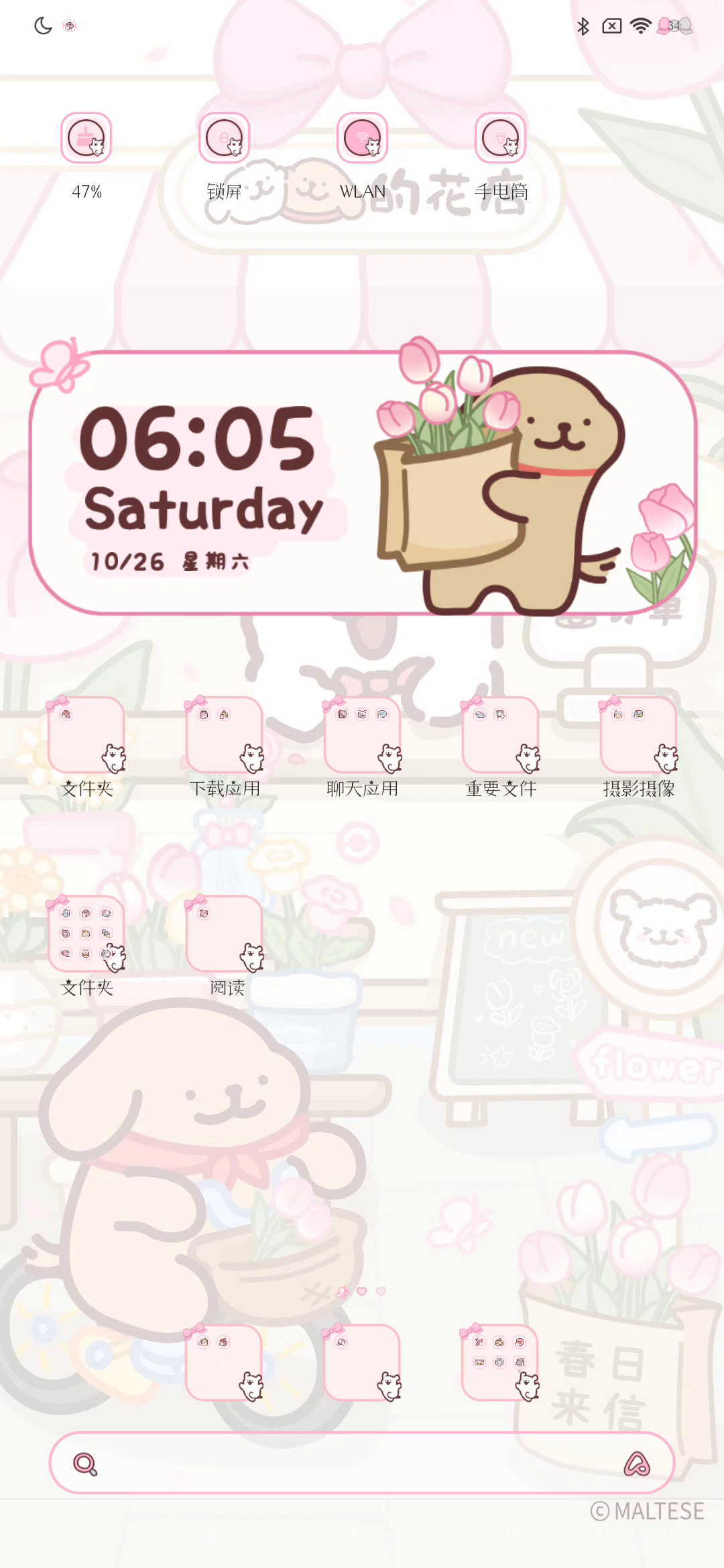Open the 聊天应用 folder
The height and width of the screenshot is (1568, 724).
[x=363, y=736]
